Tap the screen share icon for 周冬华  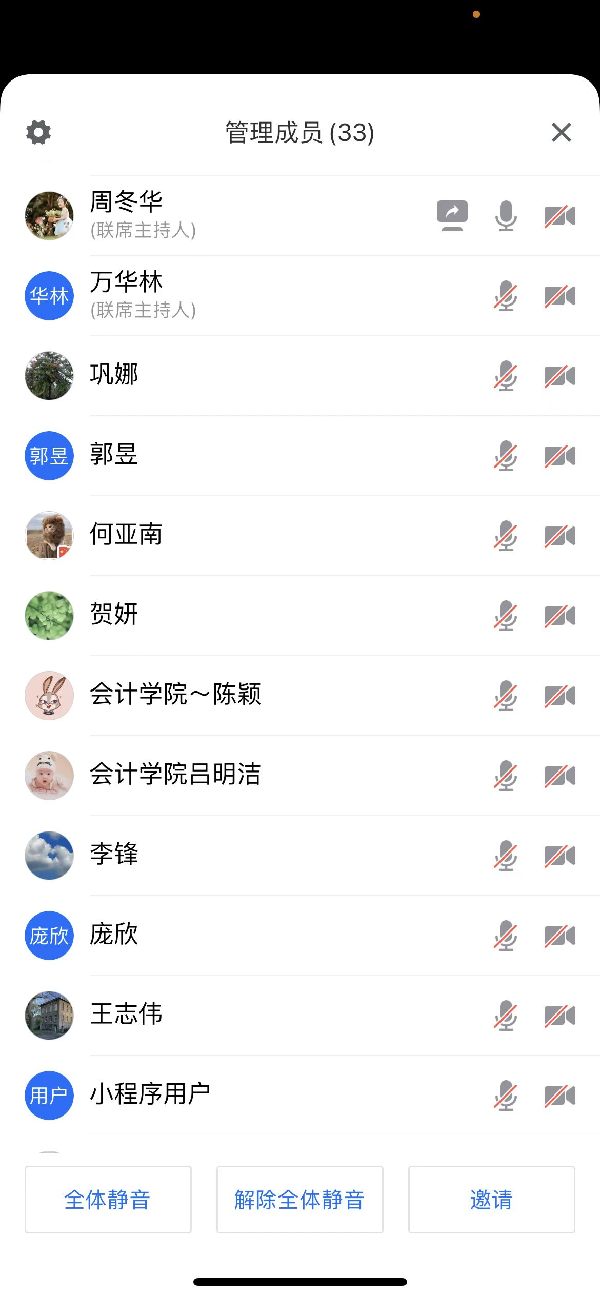pos(452,215)
